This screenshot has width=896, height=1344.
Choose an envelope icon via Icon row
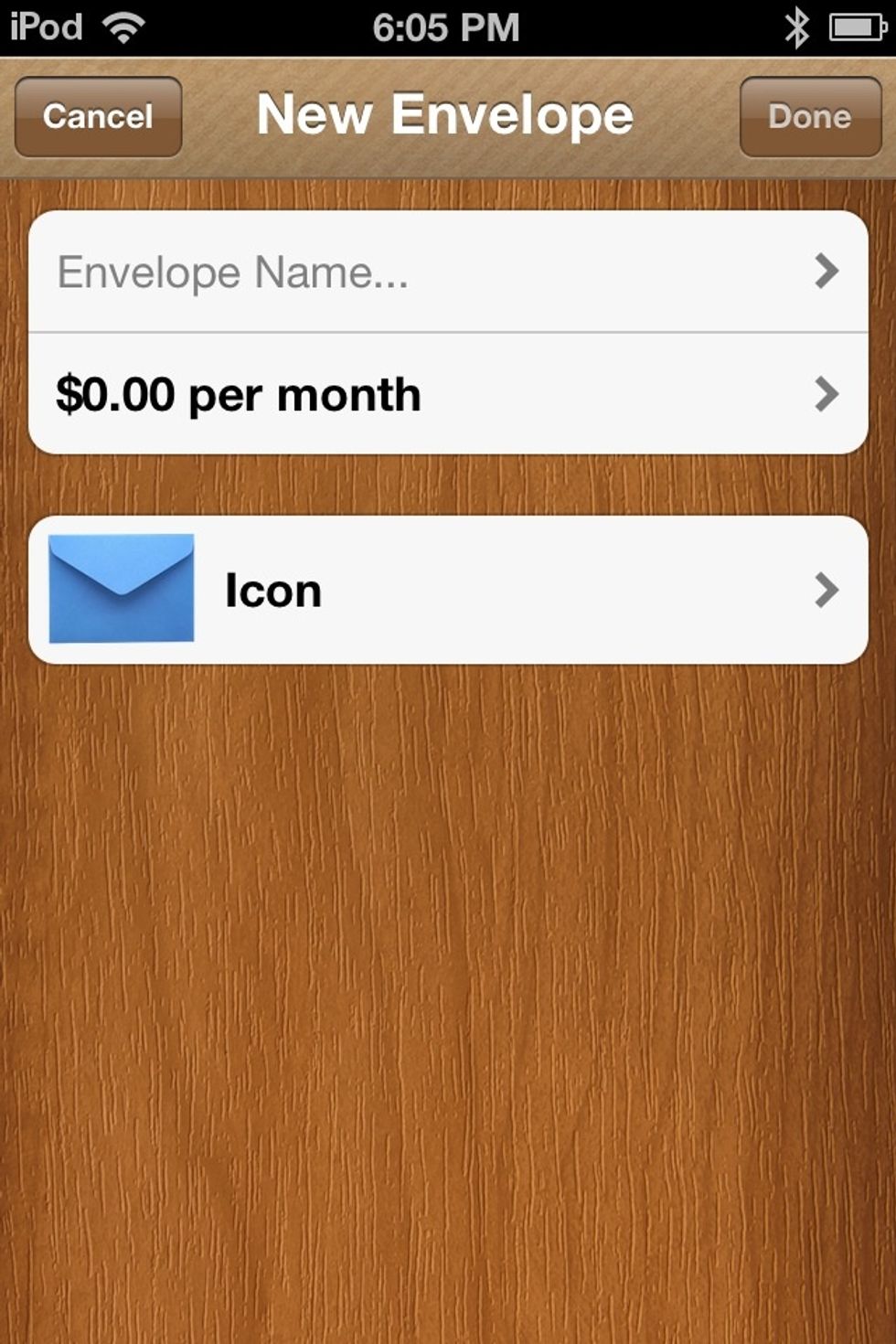tap(448, 590)
